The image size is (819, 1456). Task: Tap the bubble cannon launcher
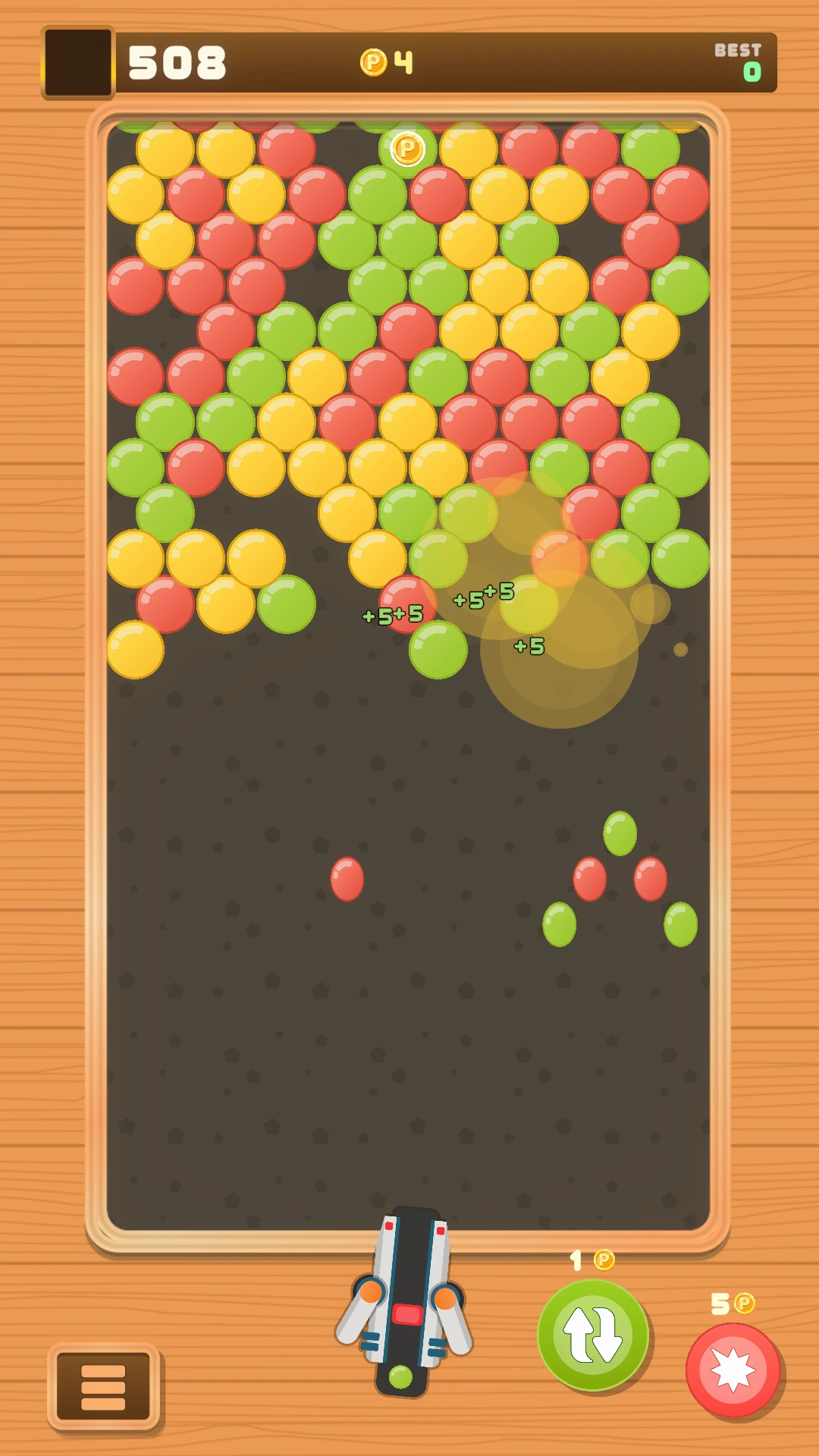click(x=405, y=1301)
